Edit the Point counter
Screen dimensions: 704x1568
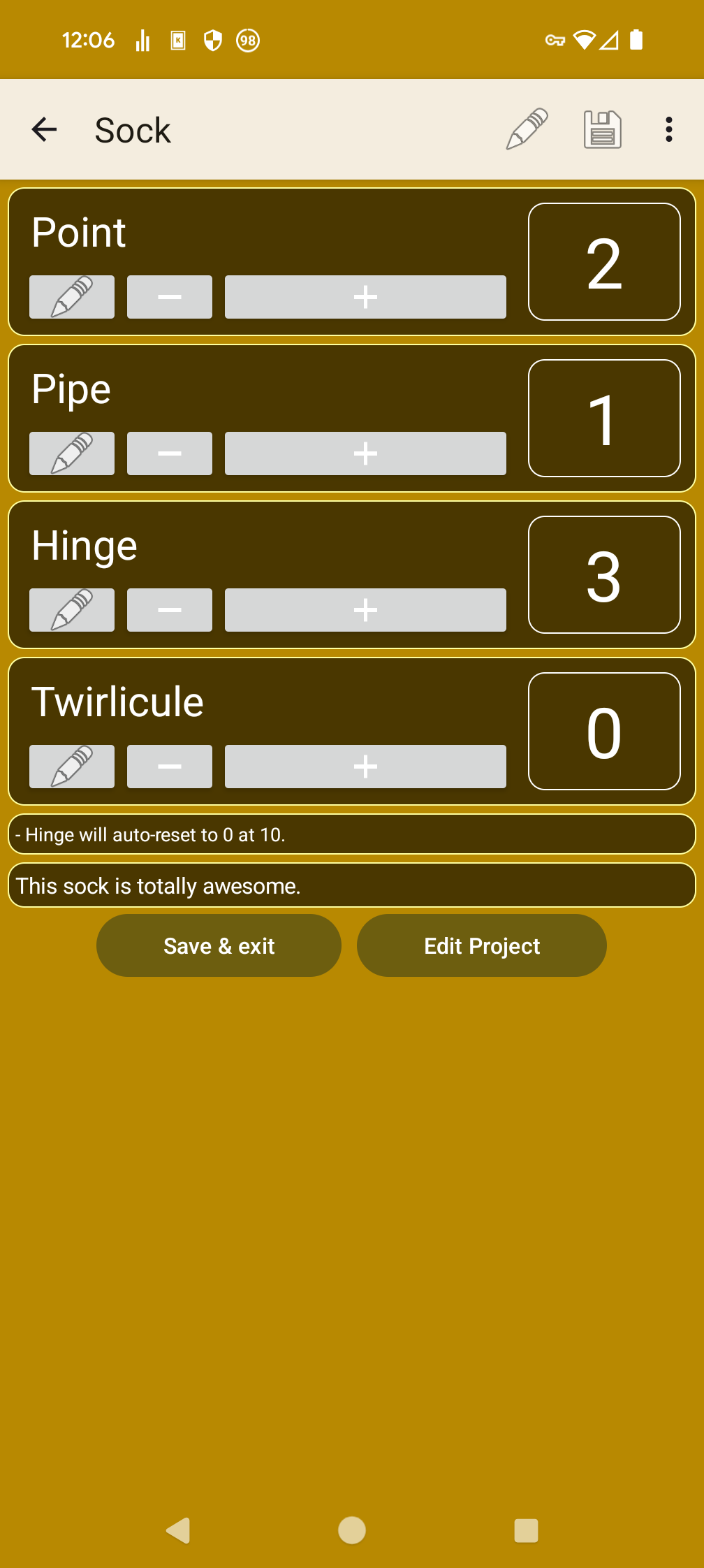tap(72, 297)
